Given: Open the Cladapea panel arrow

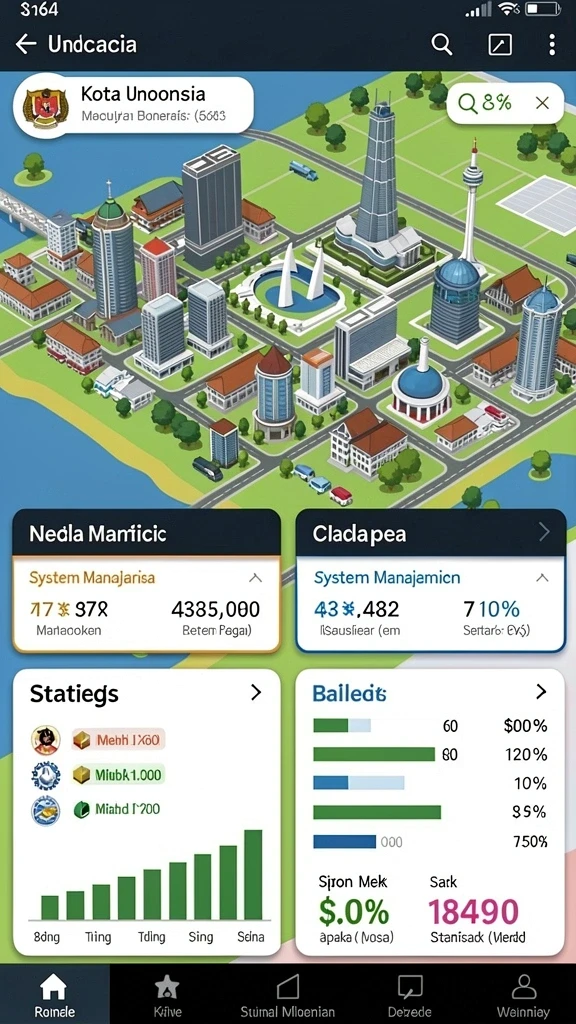Looking at the screenshot, I should pos(544,533).
